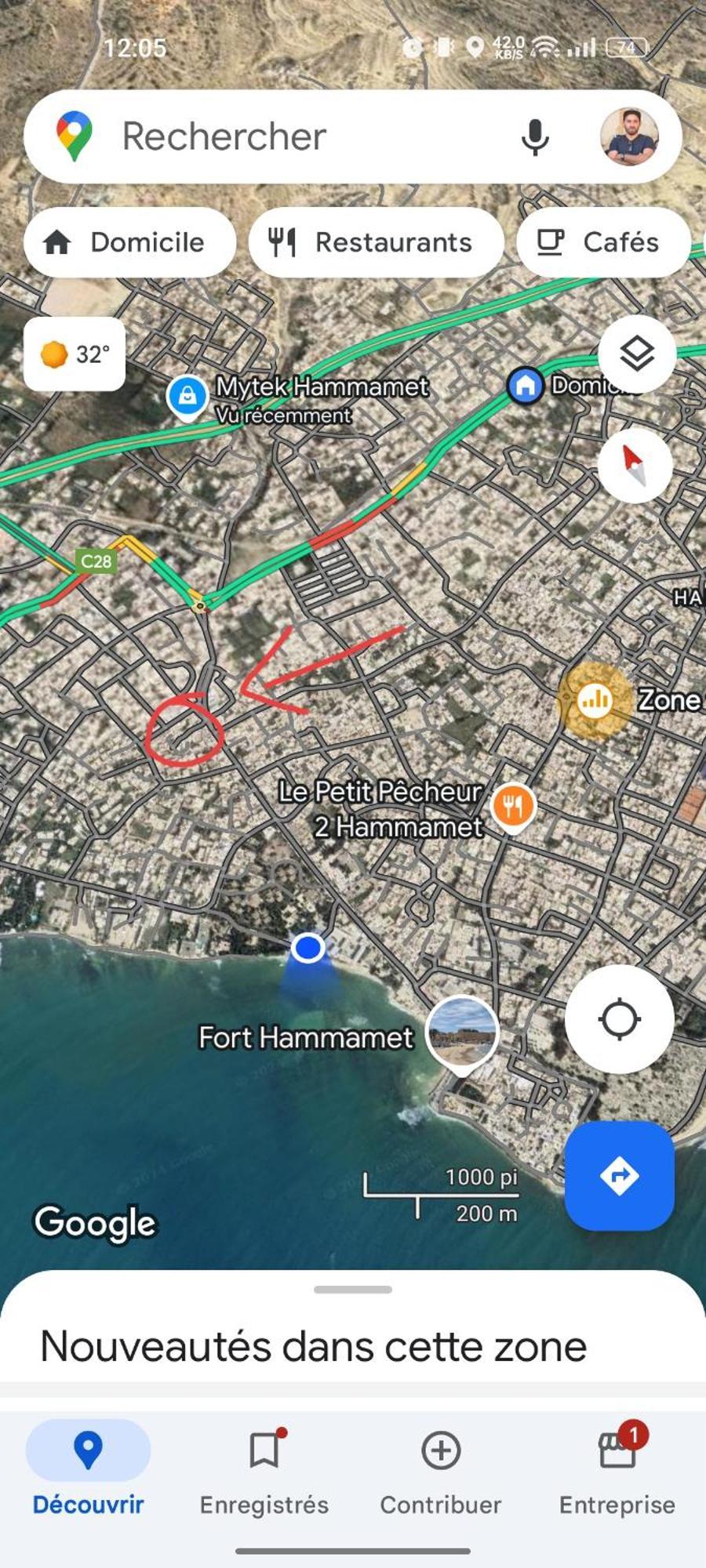Filter by Restaurants chip
This screenshot has width=706, height=1568.
[x=376, y=242]
